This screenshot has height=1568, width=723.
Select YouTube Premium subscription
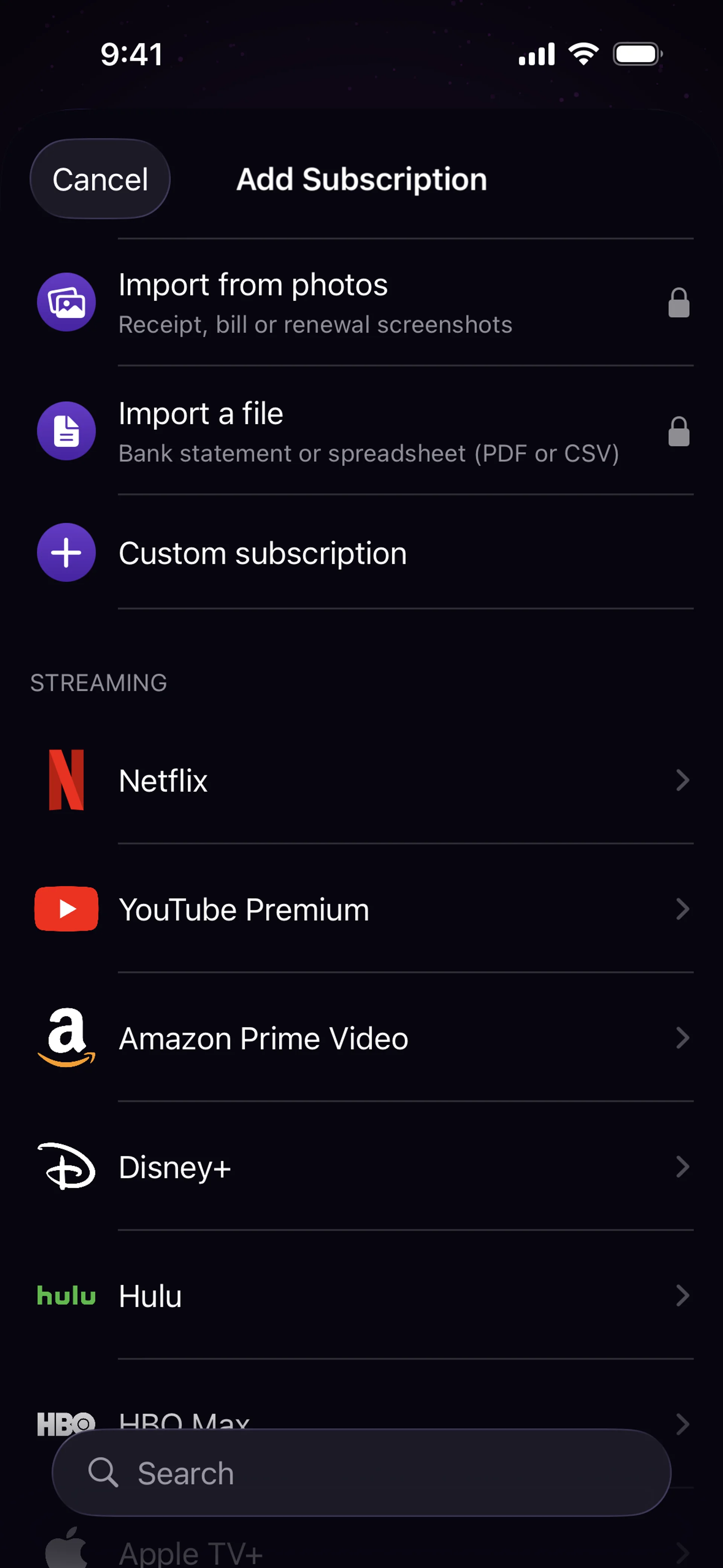click(361, 909)
